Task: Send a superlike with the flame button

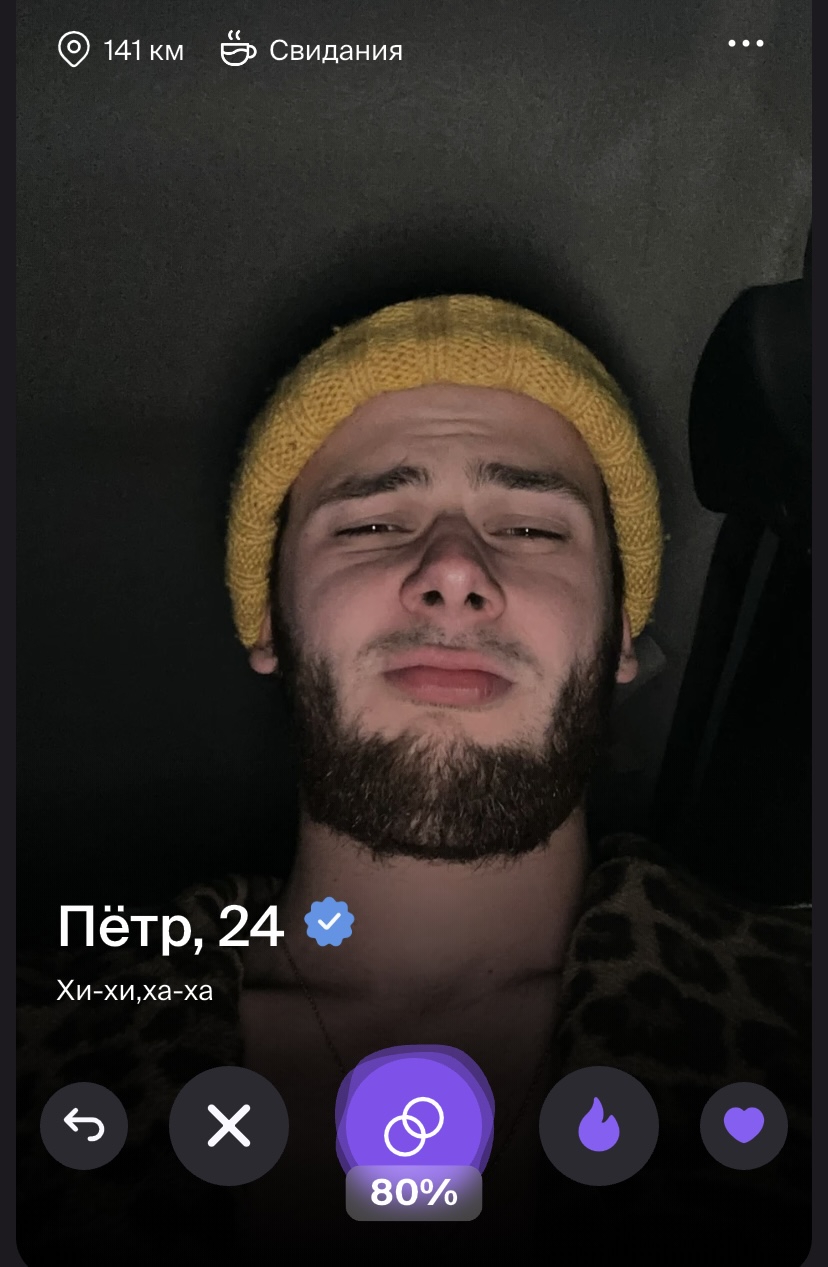Action: (x=599, y=1126)
